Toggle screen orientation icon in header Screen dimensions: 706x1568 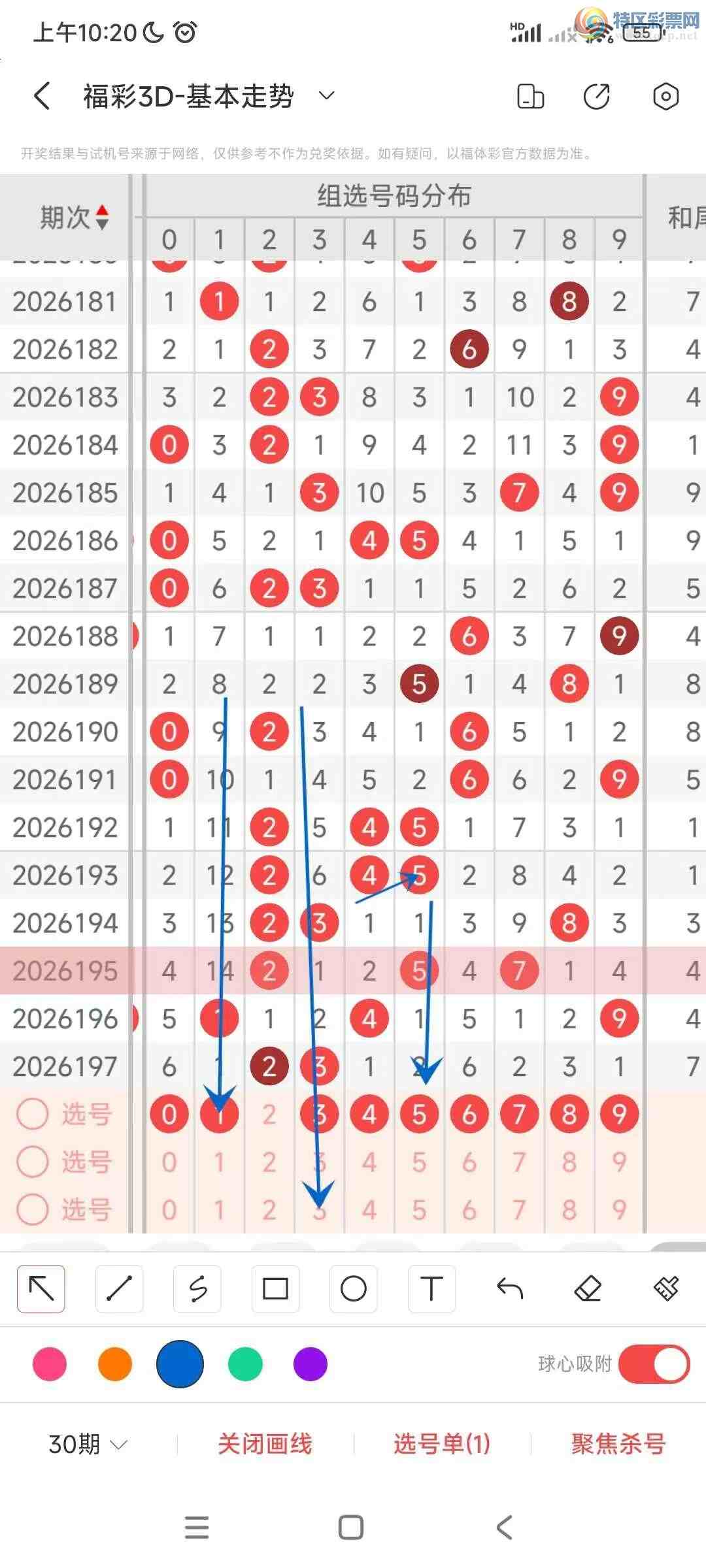click(530, 97)
